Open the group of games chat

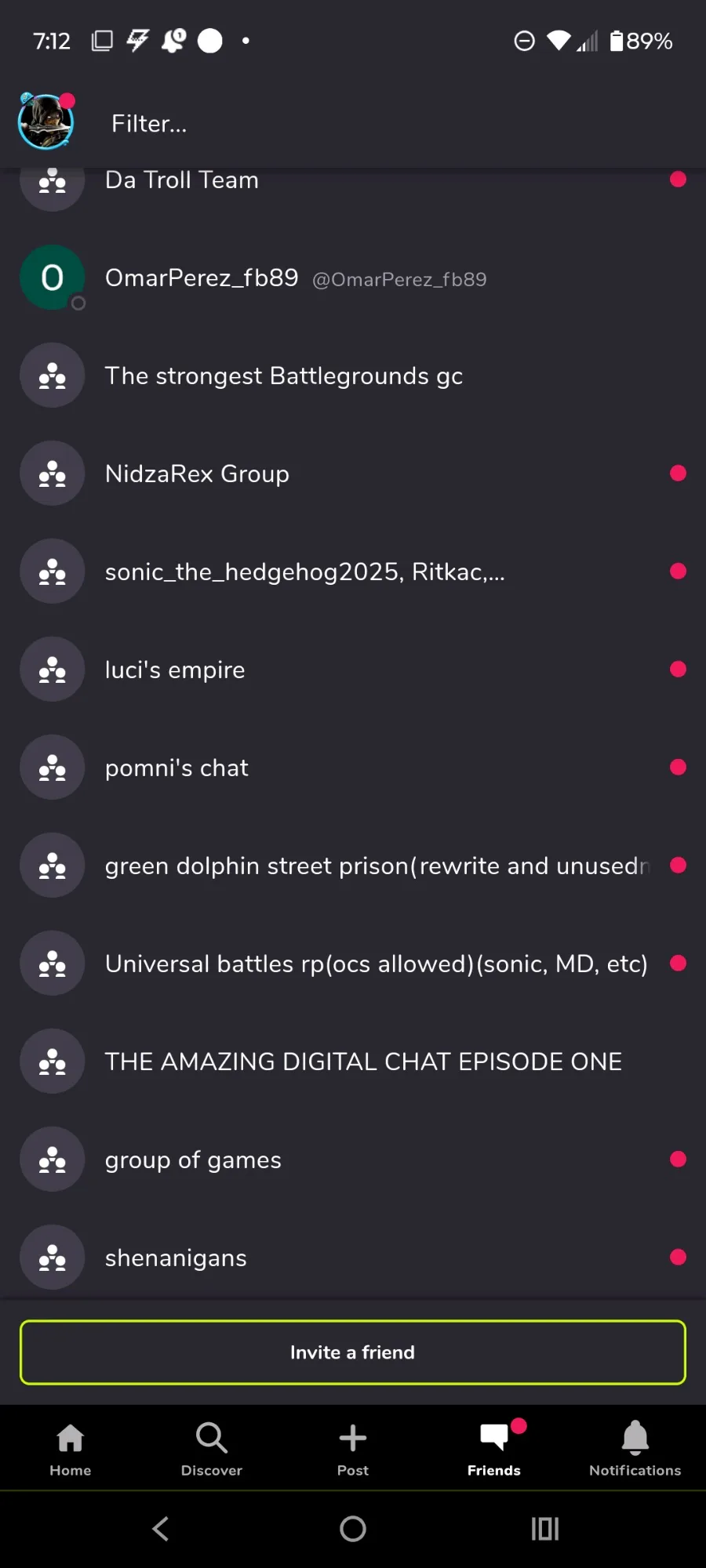pos(353,1160)
